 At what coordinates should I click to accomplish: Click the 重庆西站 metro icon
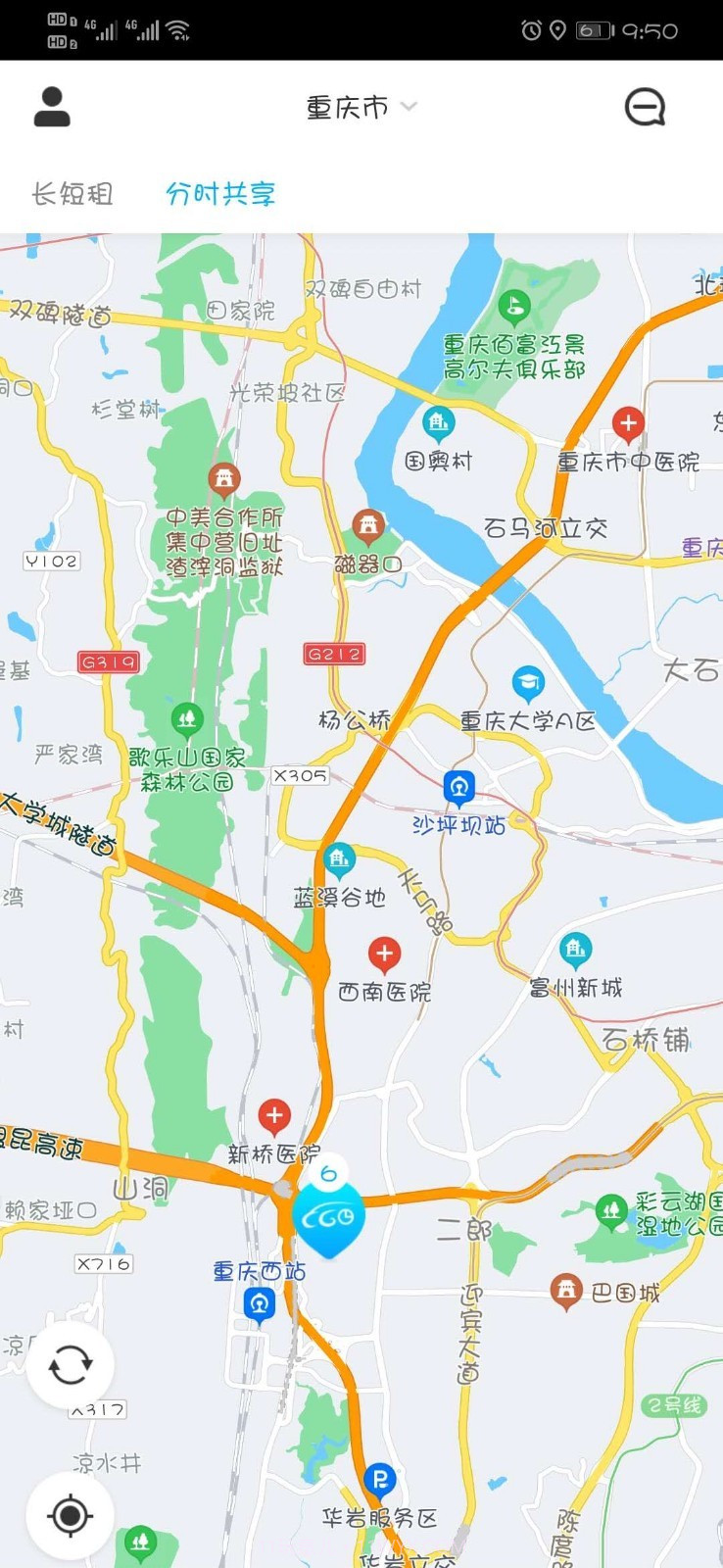259,1303
